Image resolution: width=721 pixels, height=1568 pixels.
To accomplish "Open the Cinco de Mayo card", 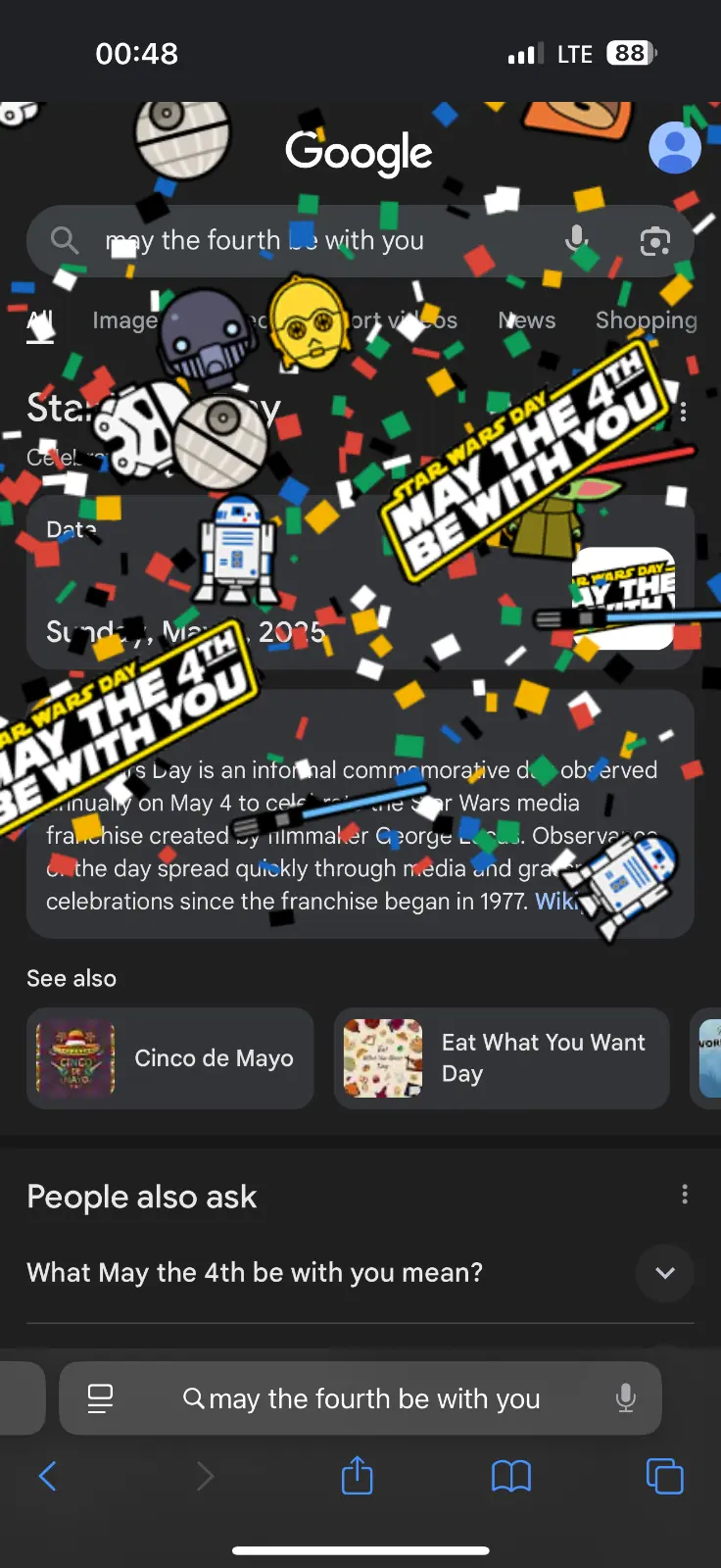I will pos(170,1058).
